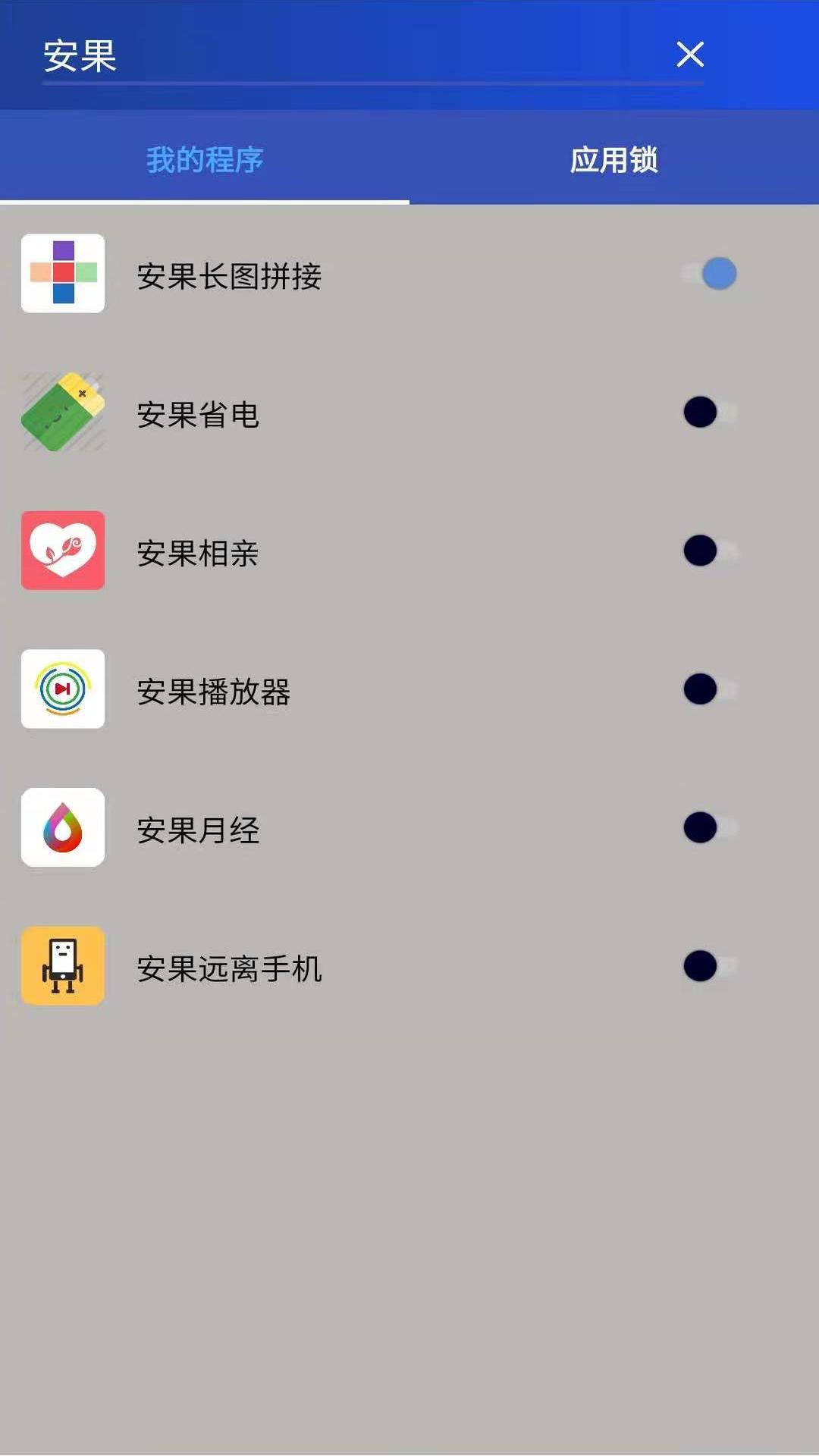Viewport: 819px width, 1456px height.
Task: Turn off the 安果长图拼接 switch
Action: tap(710, 274)
